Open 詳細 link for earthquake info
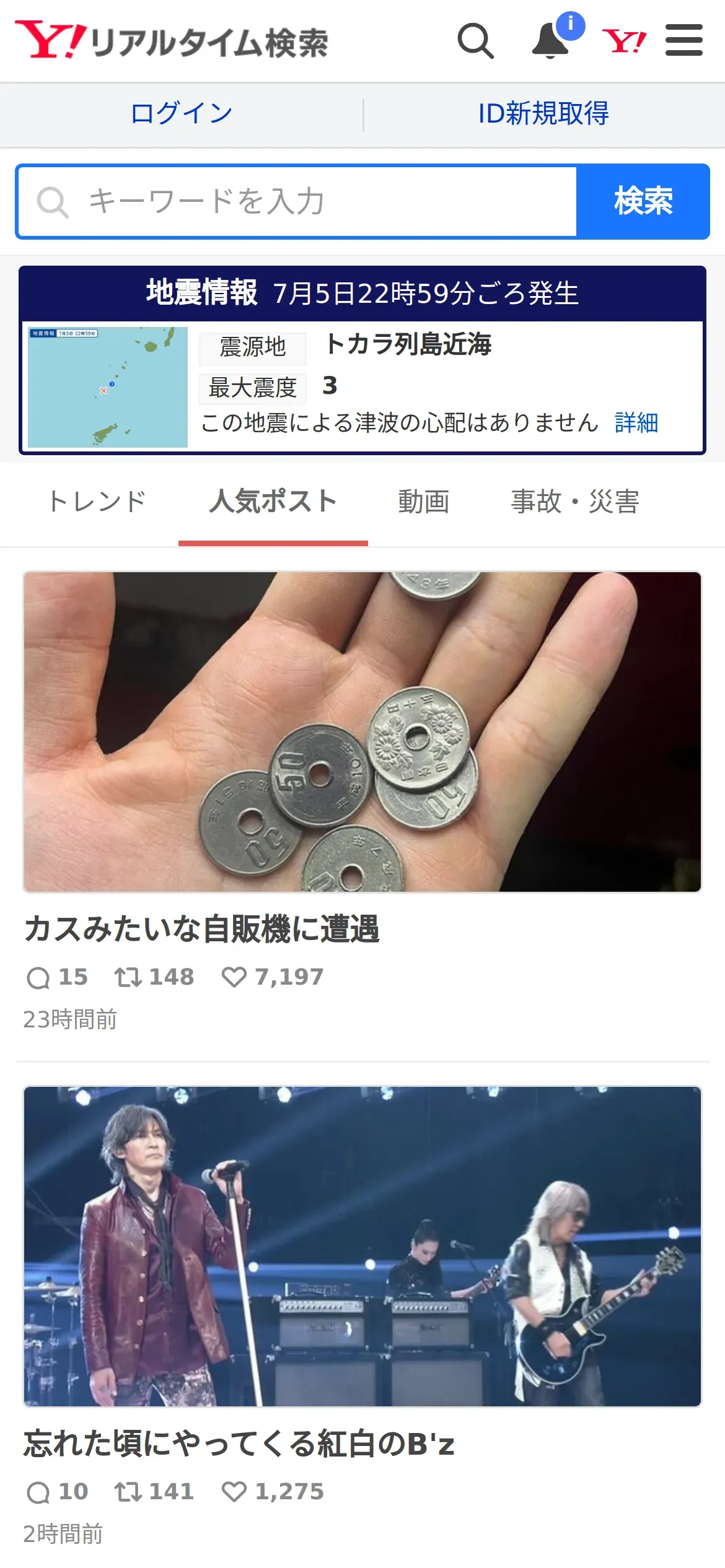Viewport: 725px width, 1568px height. [x=636, y=423]
